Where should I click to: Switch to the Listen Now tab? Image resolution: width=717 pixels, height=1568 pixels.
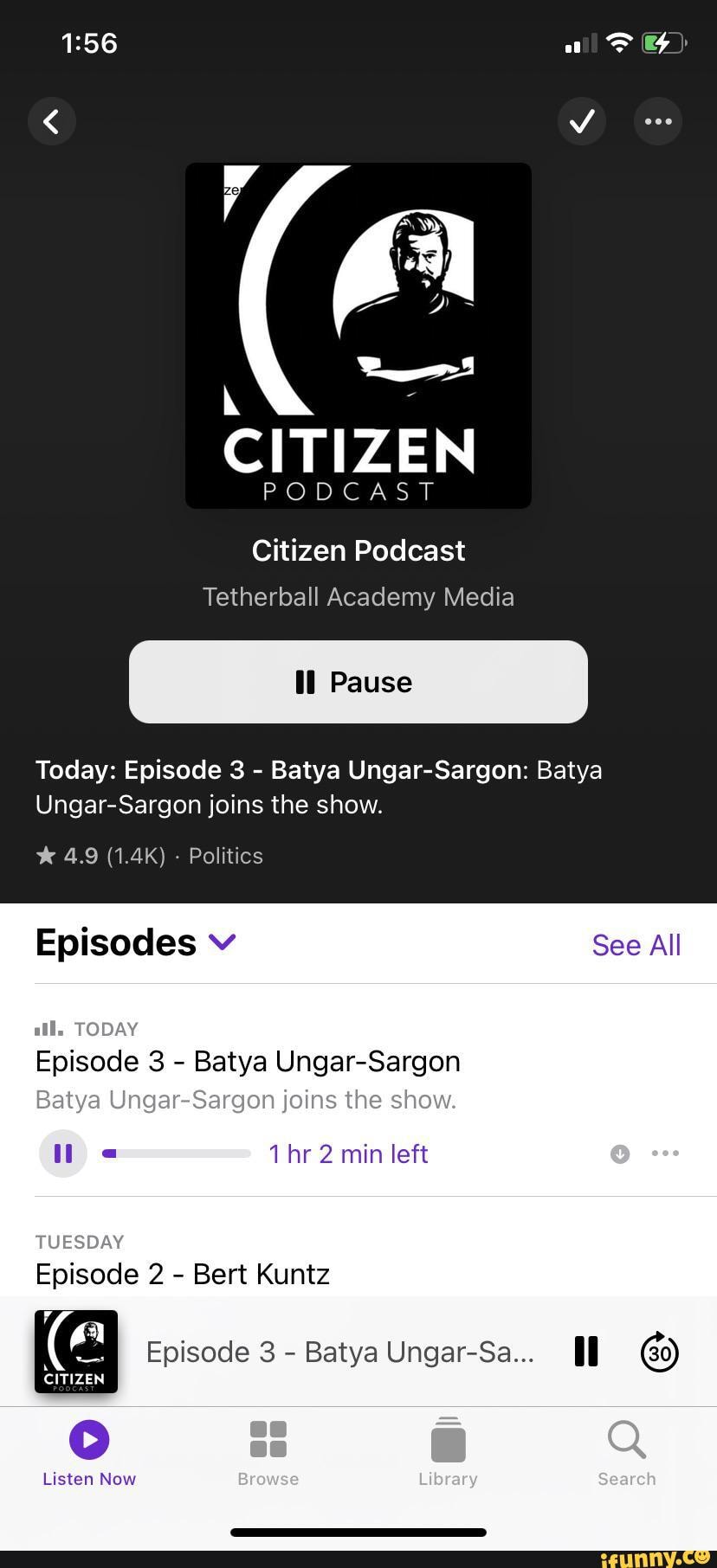[89, 1453]
